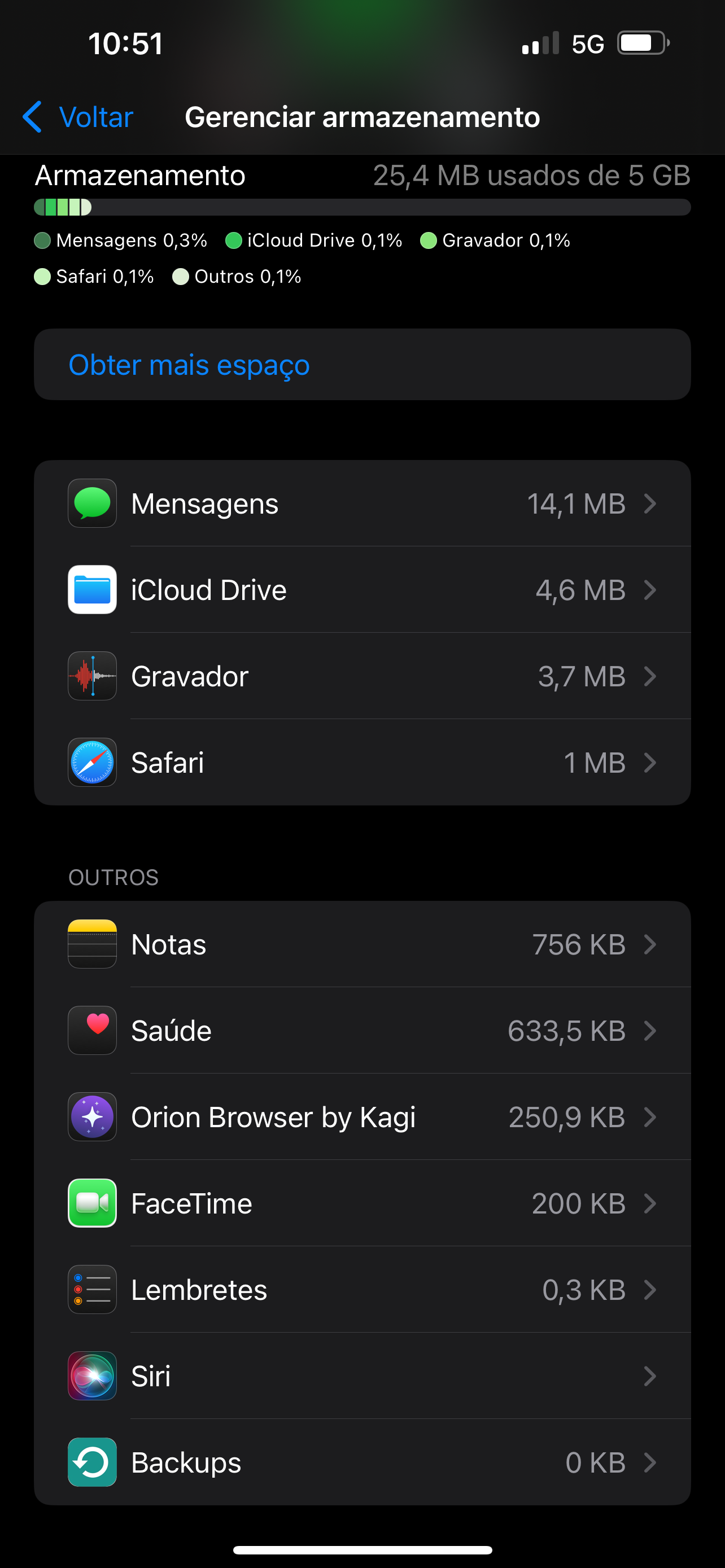
Task: Open the Lembretes row
Action: (362, 1290)
